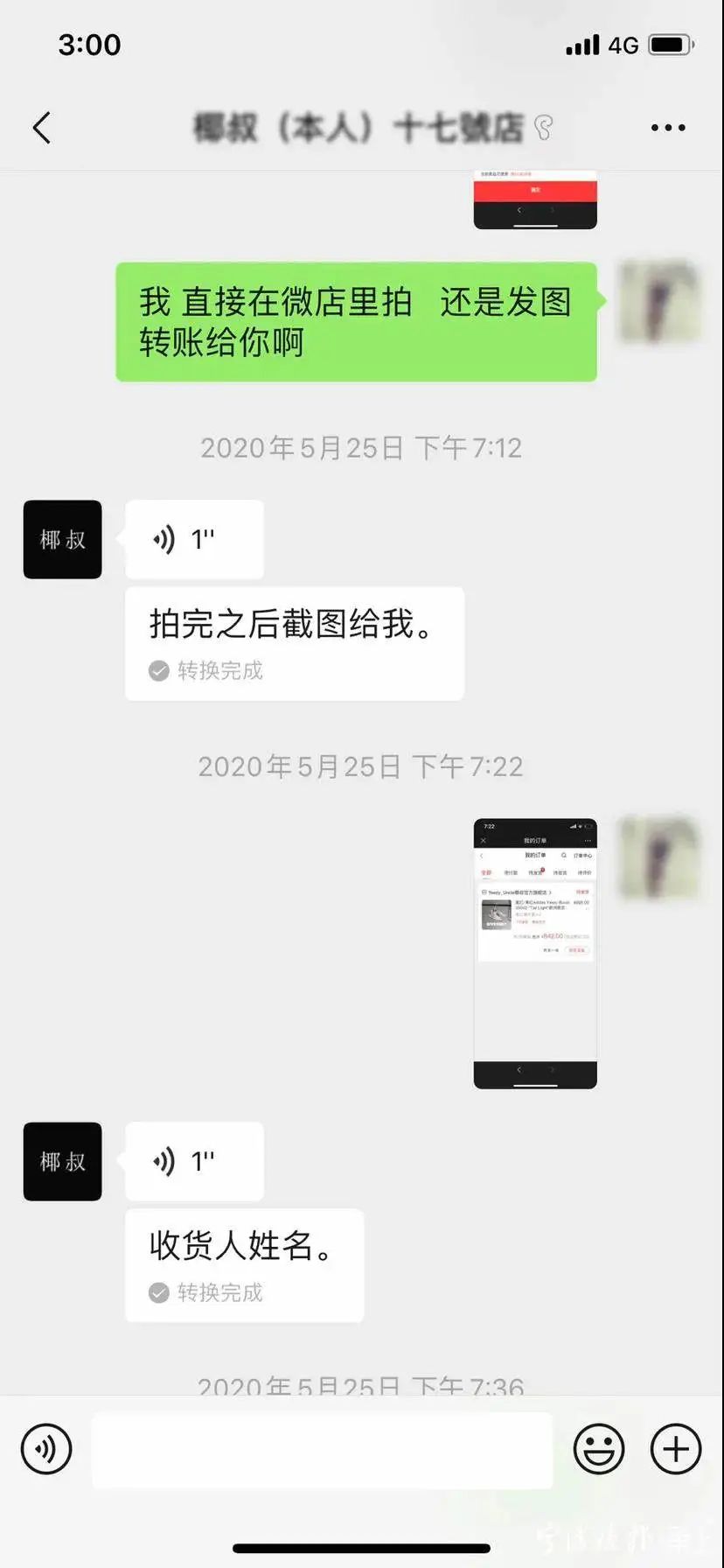Open the red store screenshot at the top
This screenshot has height=1568, width=724.
coord(534,199)
